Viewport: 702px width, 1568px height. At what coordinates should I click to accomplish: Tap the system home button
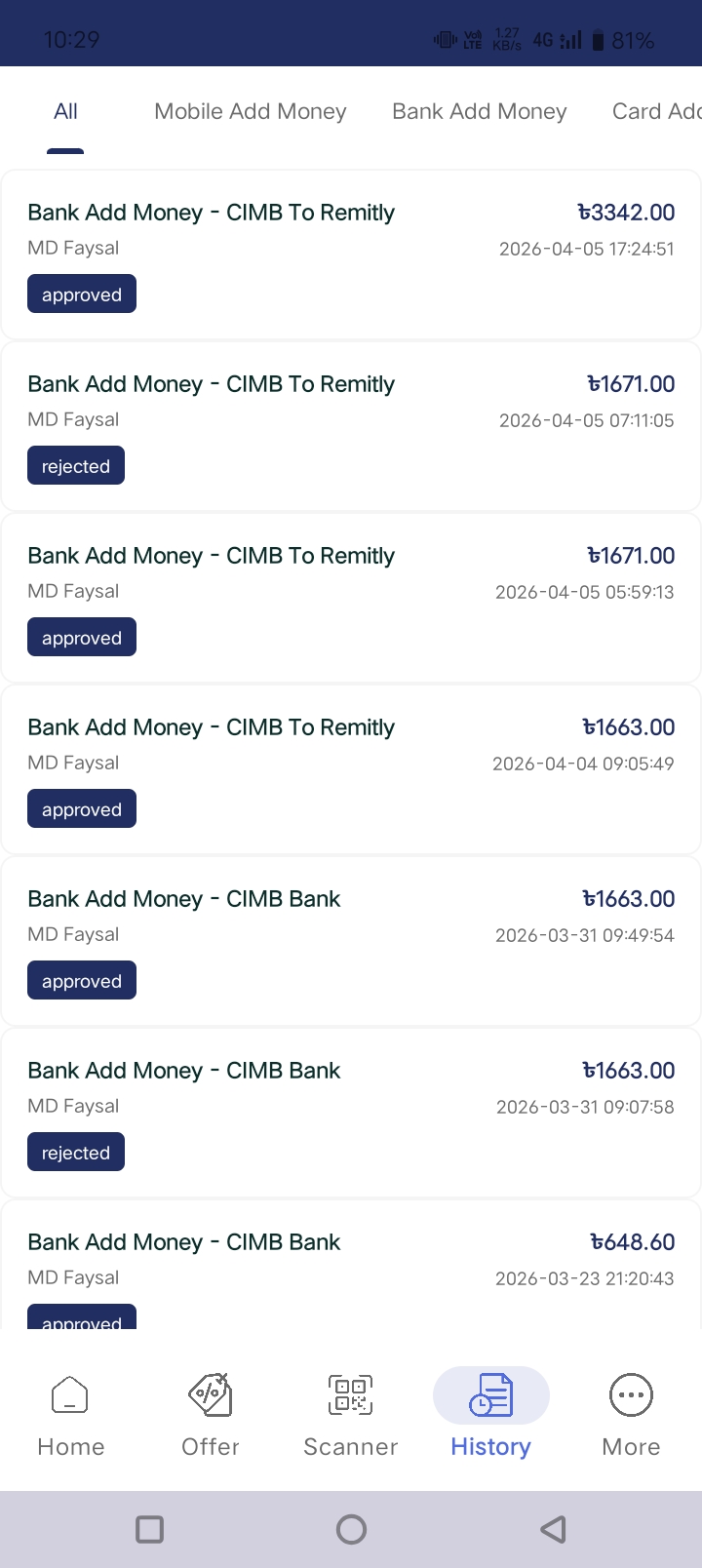tap(351, 1529)
